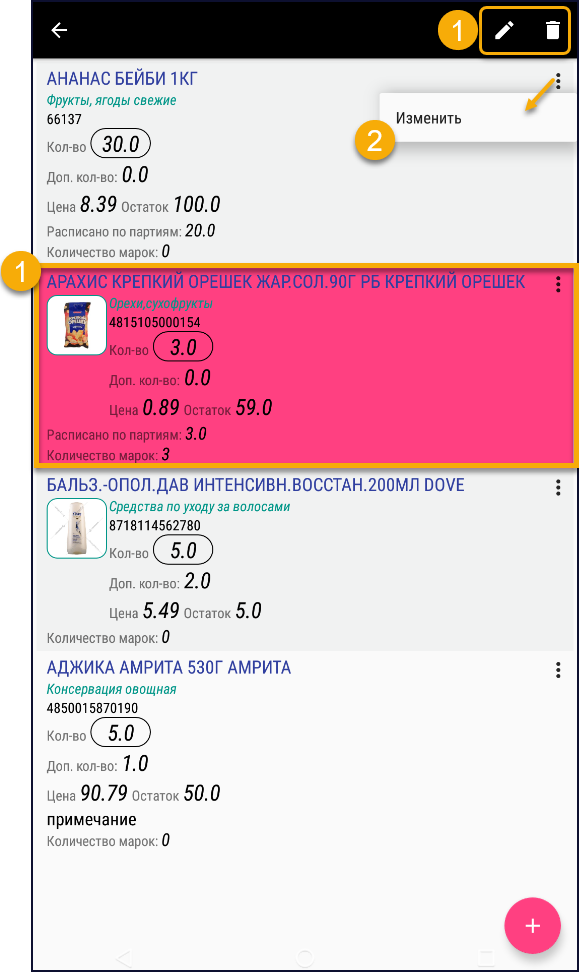Open the three-dot menu for АНАНАС БЕЙБИ 1КГ
Viewport: 579px width, 972px height.
click(558, 81)
